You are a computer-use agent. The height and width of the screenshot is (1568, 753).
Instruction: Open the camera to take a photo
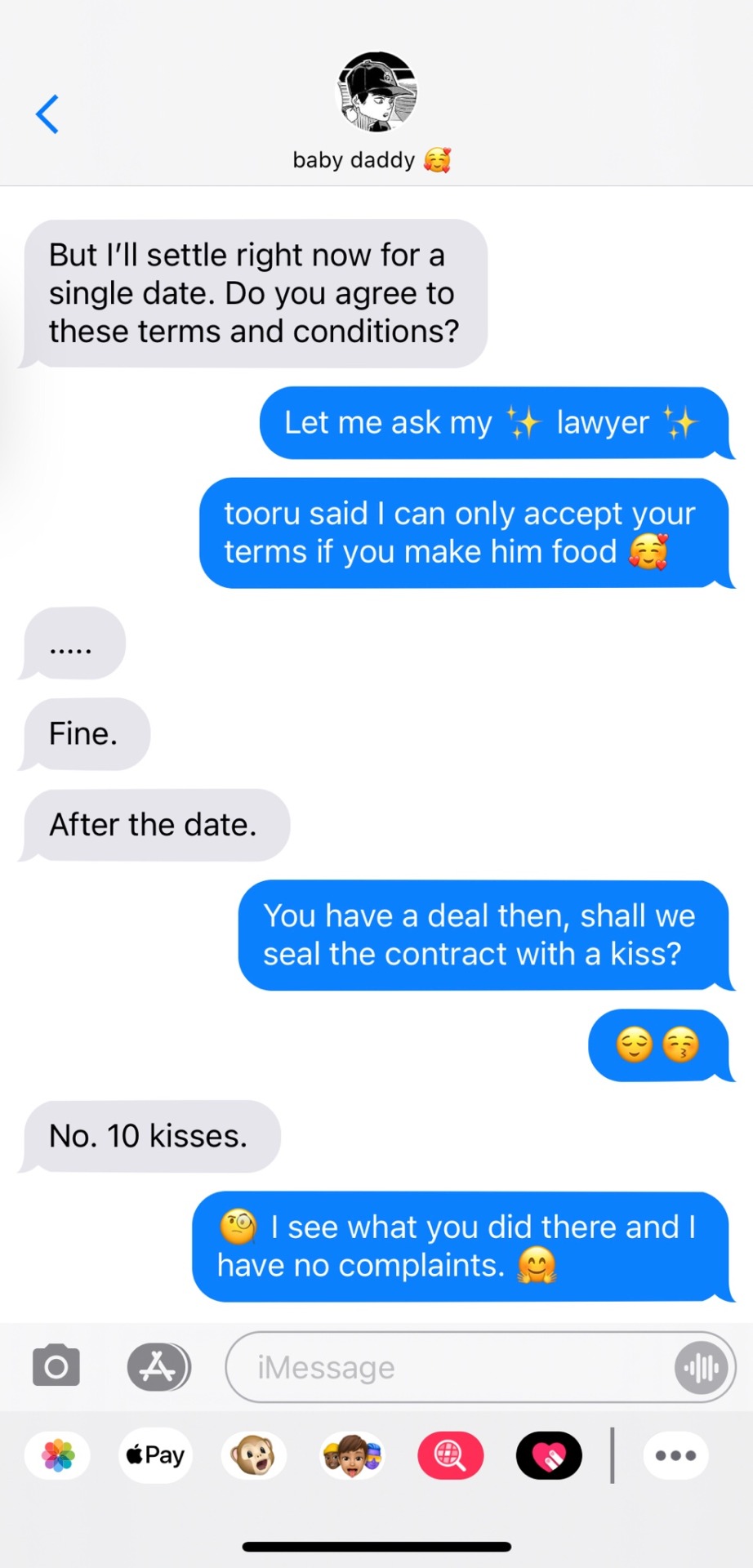pos(56,1366)
